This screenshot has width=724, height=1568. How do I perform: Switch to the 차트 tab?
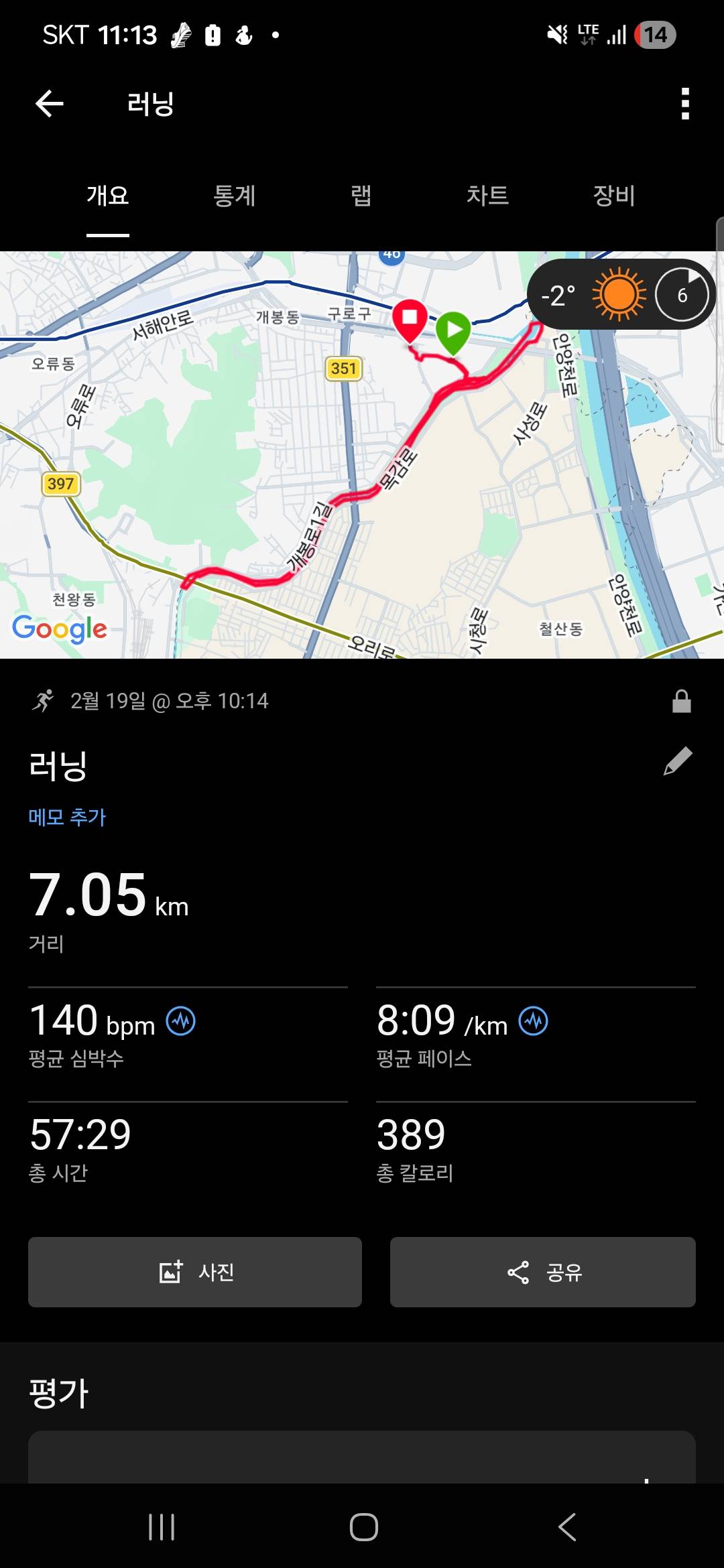click(489, 196)
